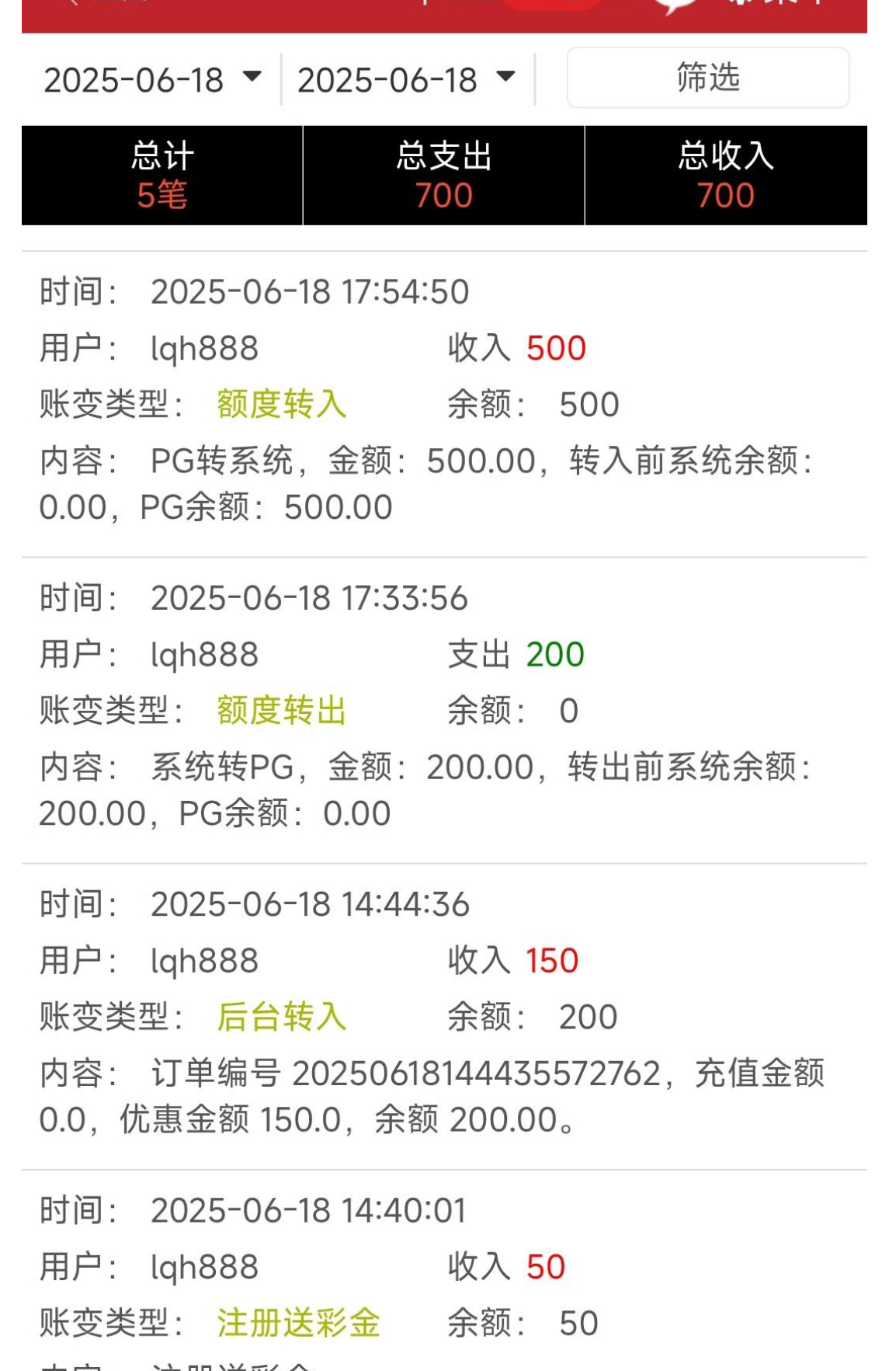The image size is (896, 1371).
Task: Open the end date dropdown
Action: pos(406,79)
